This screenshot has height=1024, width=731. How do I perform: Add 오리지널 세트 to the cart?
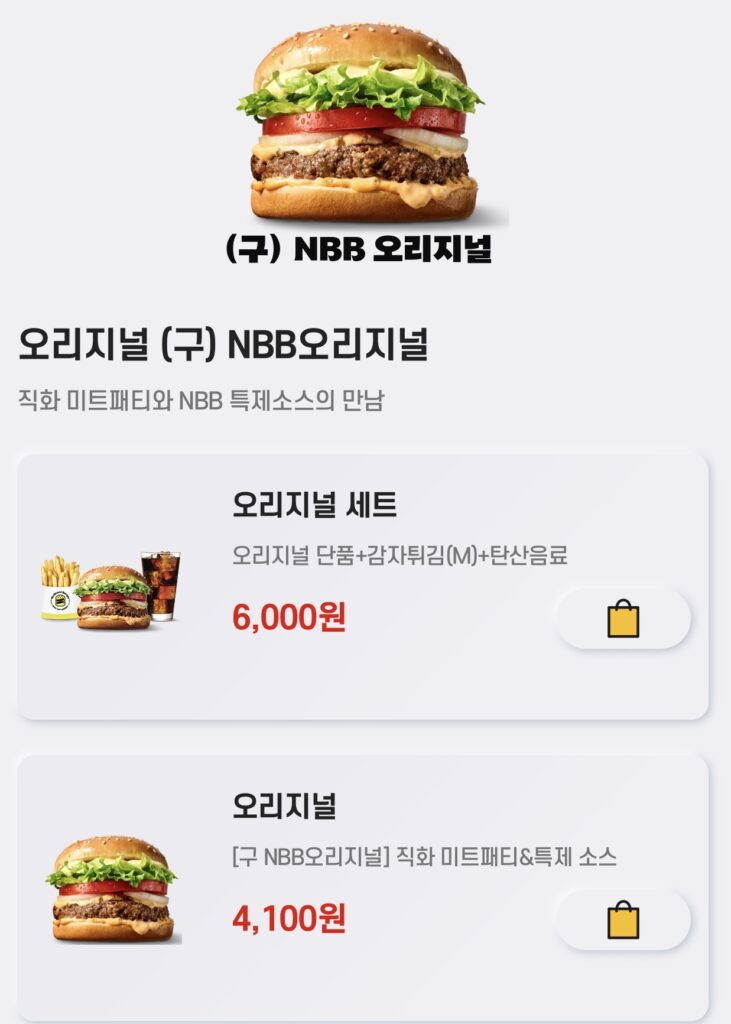(x=622, y=618)
